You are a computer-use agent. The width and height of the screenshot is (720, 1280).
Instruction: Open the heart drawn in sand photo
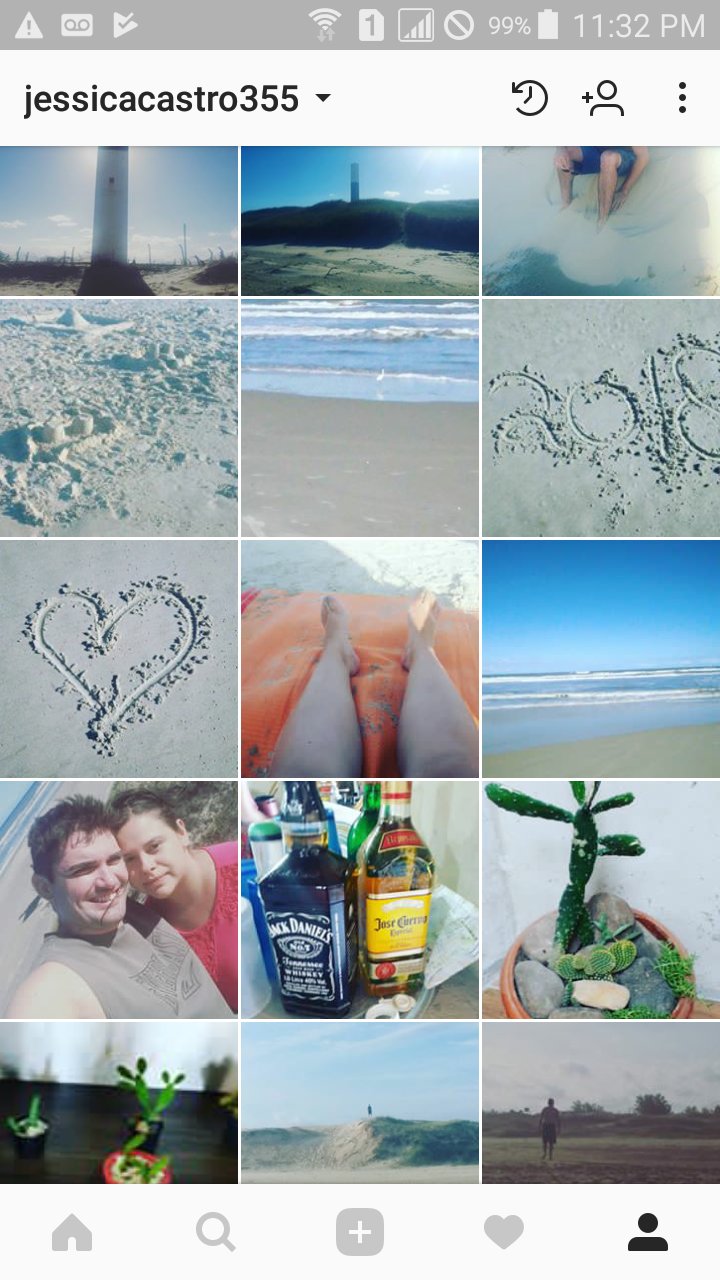[x=119, y=659]
